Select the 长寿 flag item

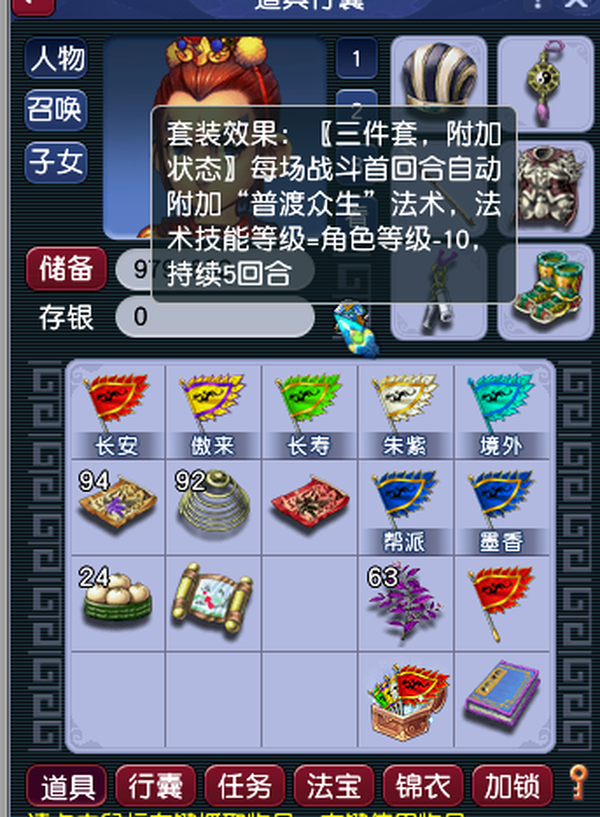pyautogui.click(x=308, y=412)
